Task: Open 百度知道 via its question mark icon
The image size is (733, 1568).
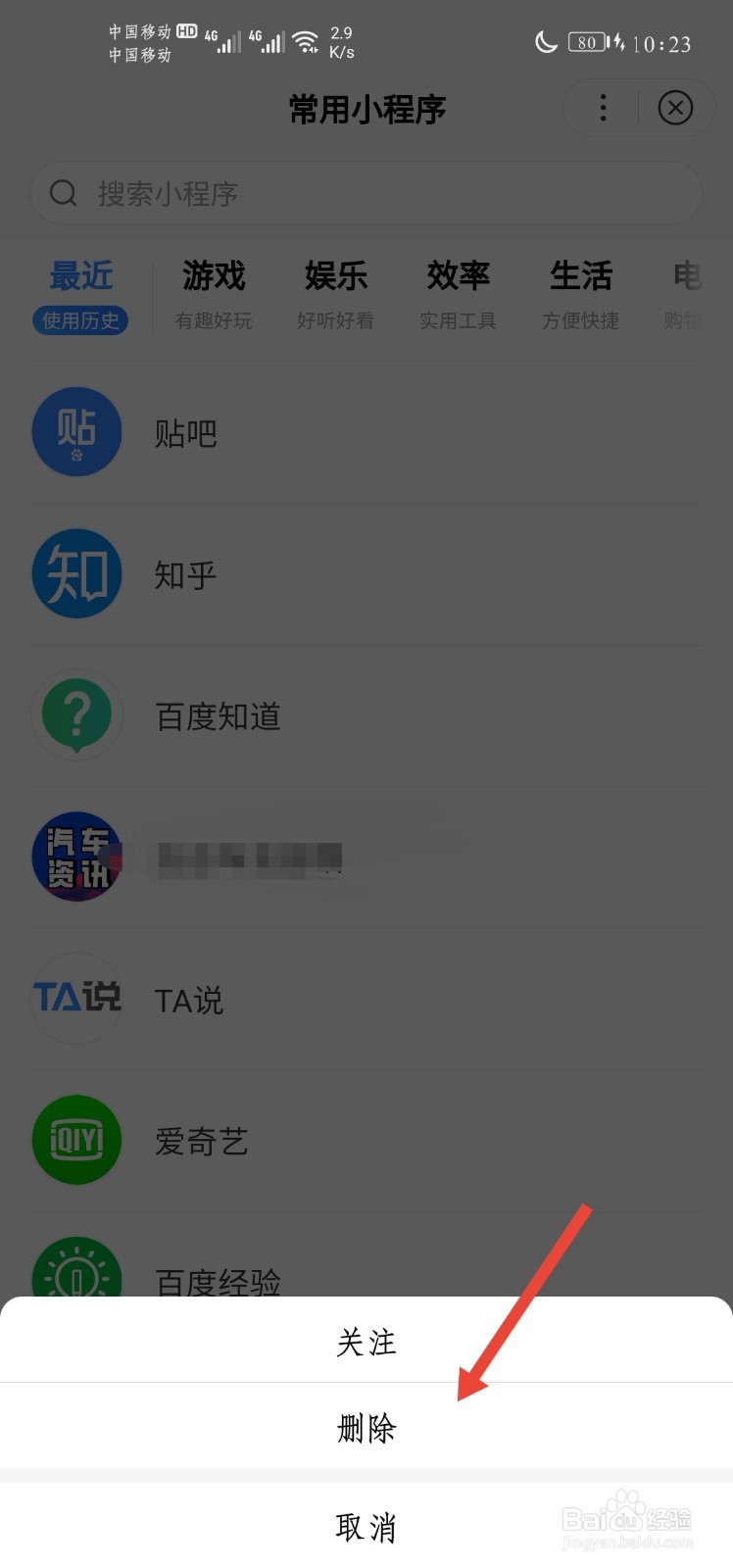Action: (76, 715)
